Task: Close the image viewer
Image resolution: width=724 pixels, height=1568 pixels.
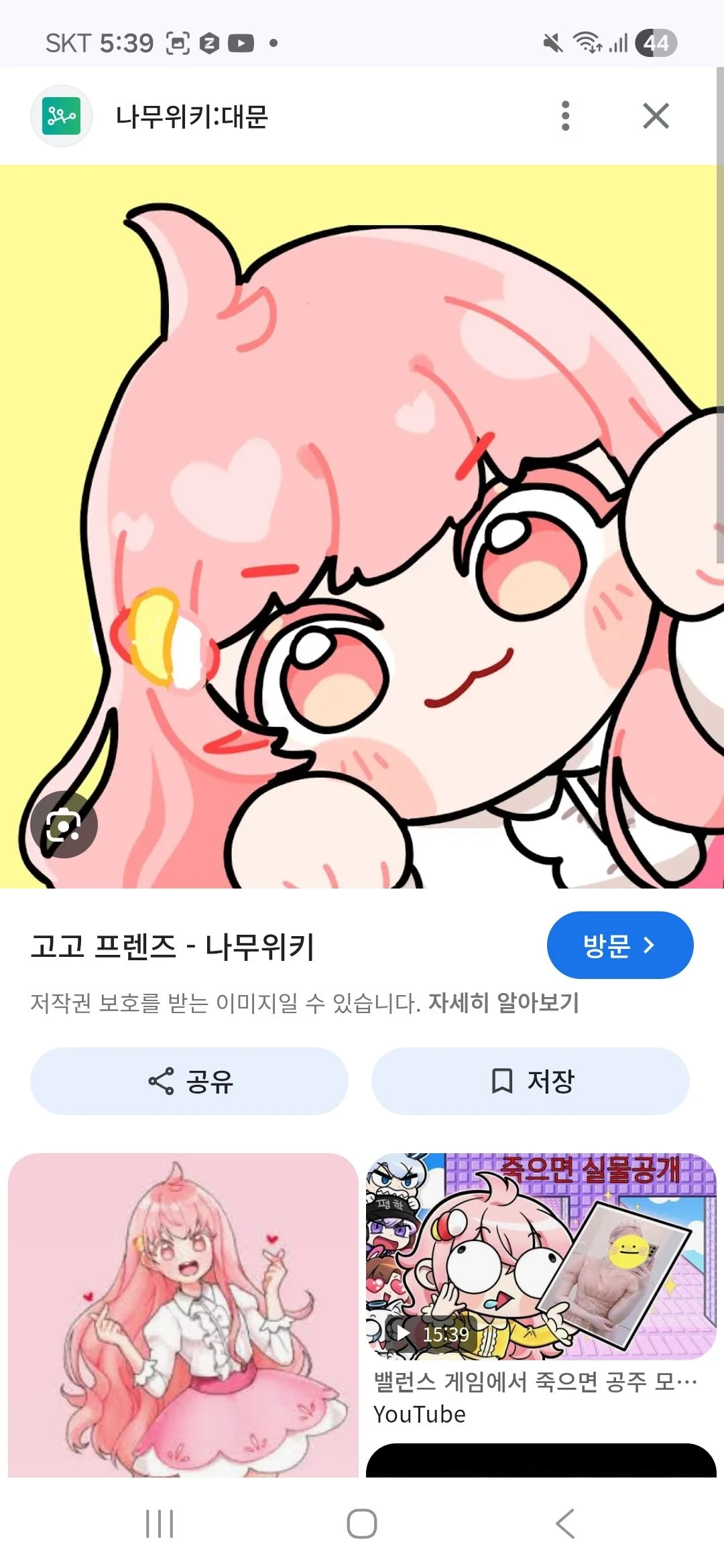Action: tap(656, 116)
